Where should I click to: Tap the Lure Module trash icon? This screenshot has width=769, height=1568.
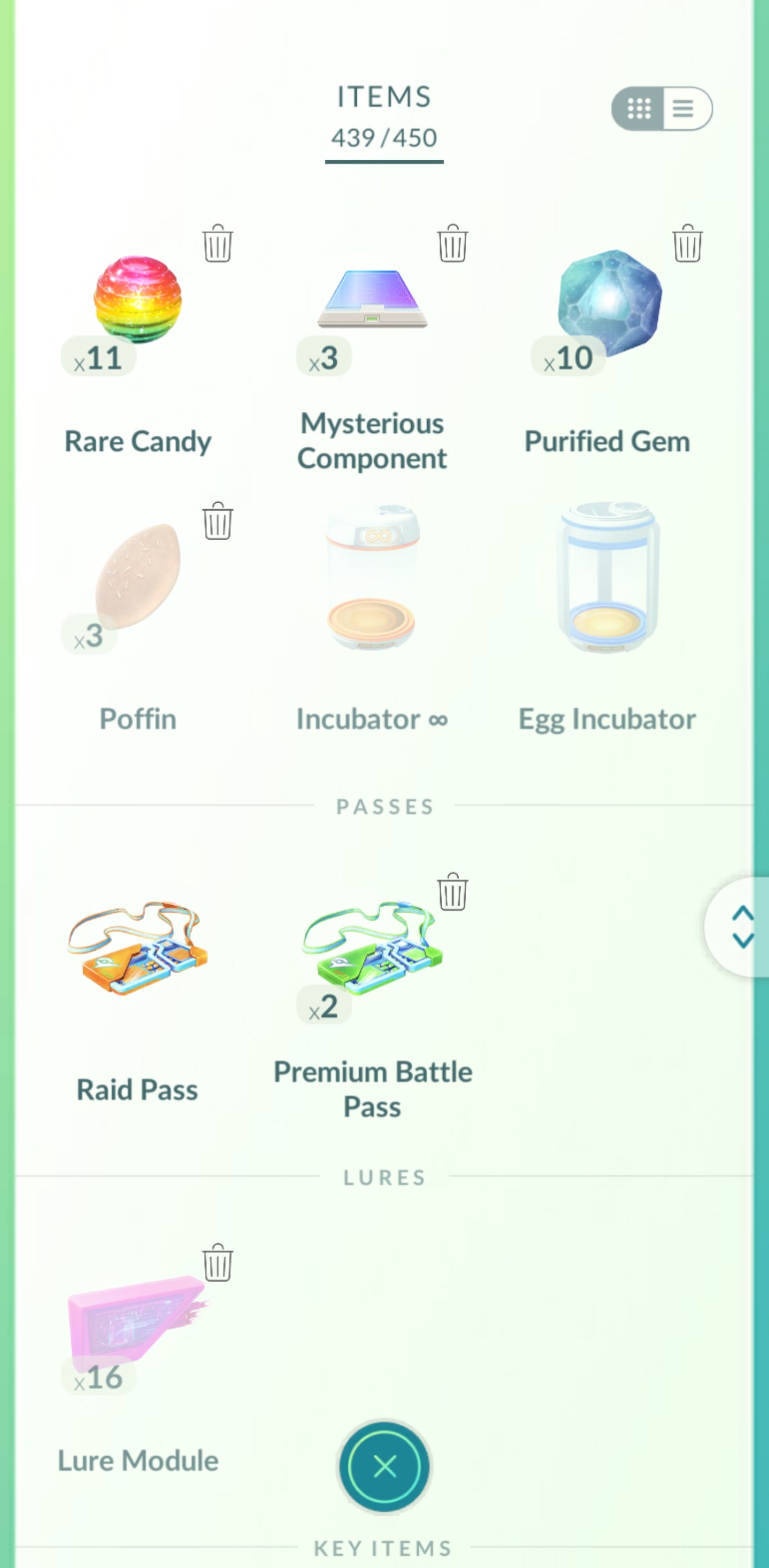pos(217,1262)
